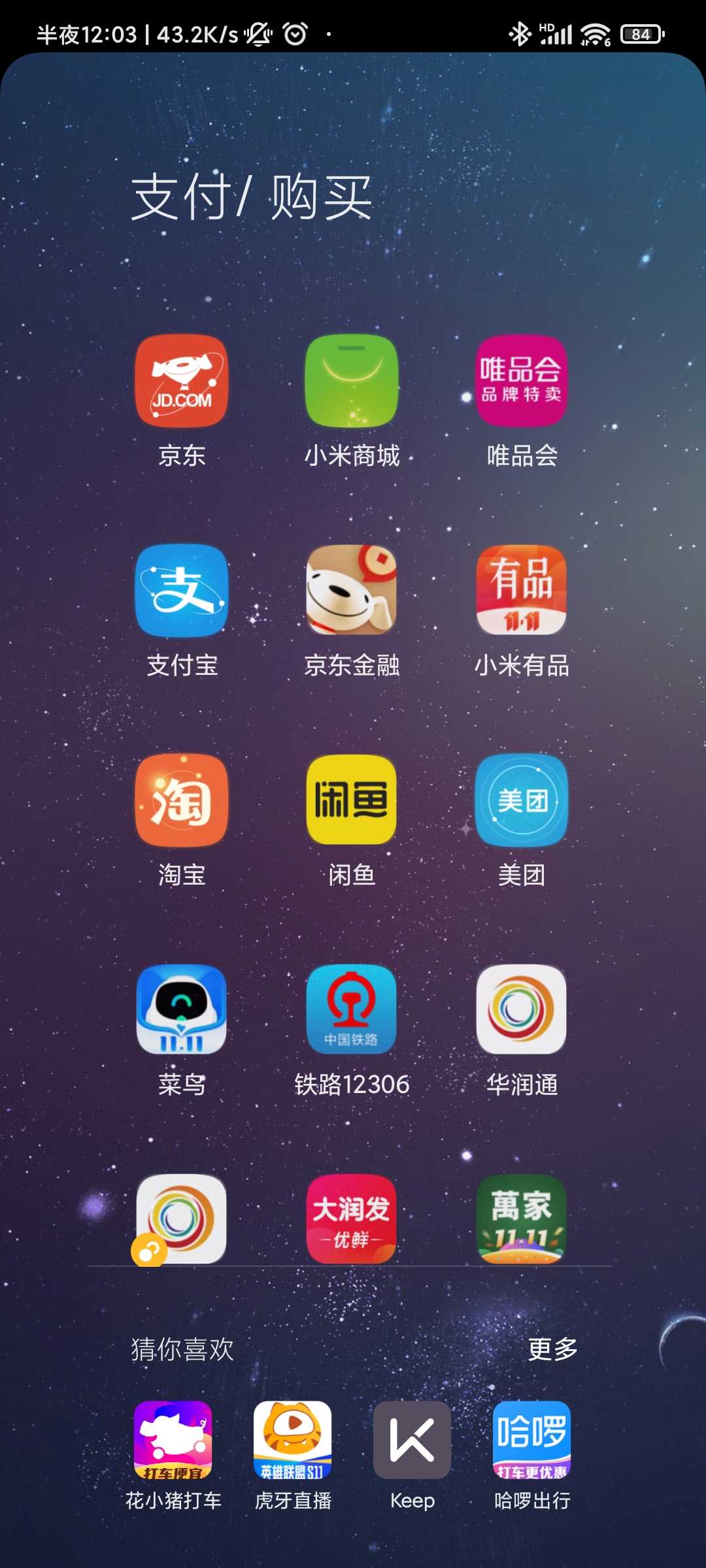Rename the 支付/购买 folder title
This screenshot has width=706, height=1568.
tap(252, 197)
